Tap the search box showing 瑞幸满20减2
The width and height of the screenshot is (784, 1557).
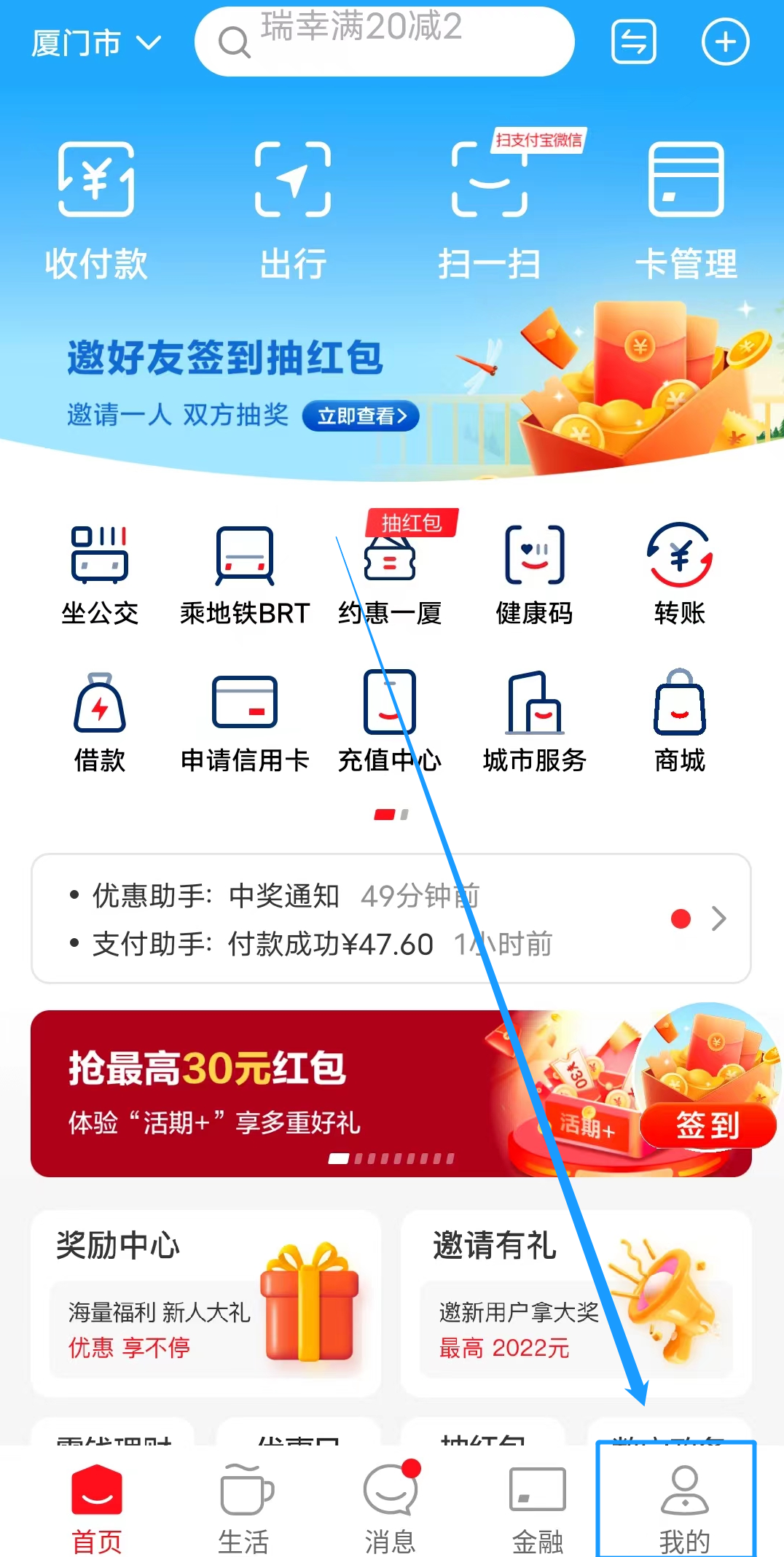point(384,42)
